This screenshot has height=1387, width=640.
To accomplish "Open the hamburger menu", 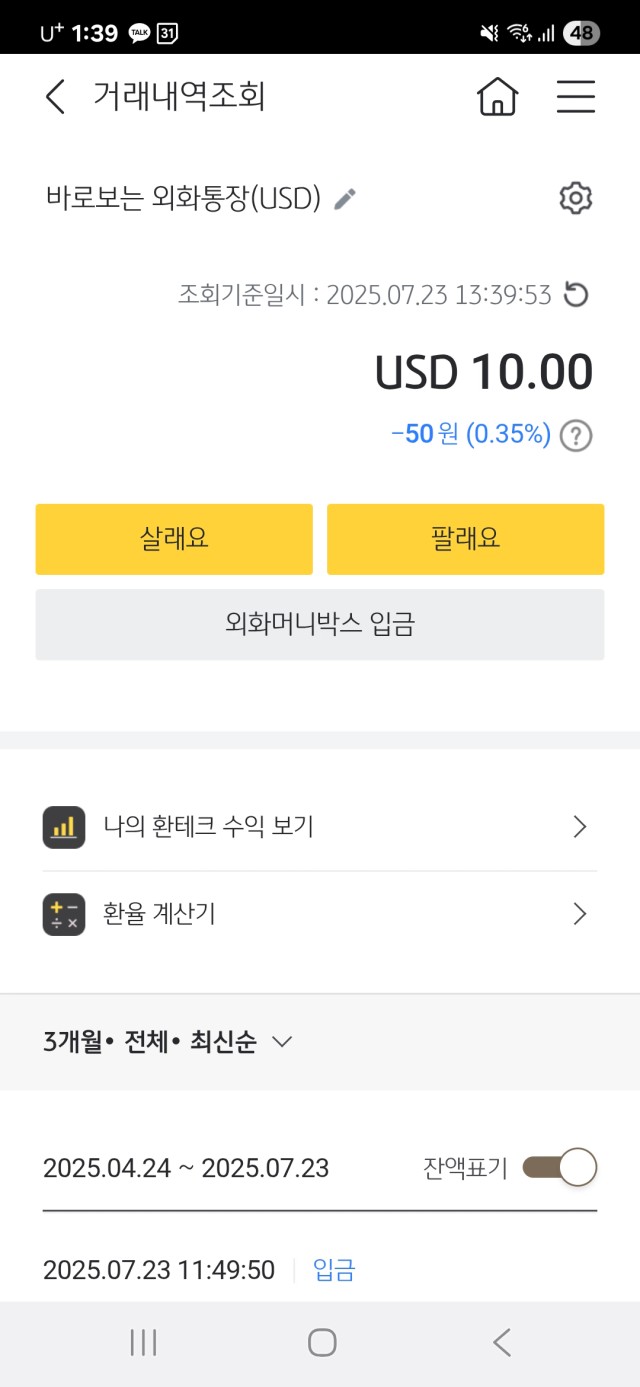I will 576,97.
